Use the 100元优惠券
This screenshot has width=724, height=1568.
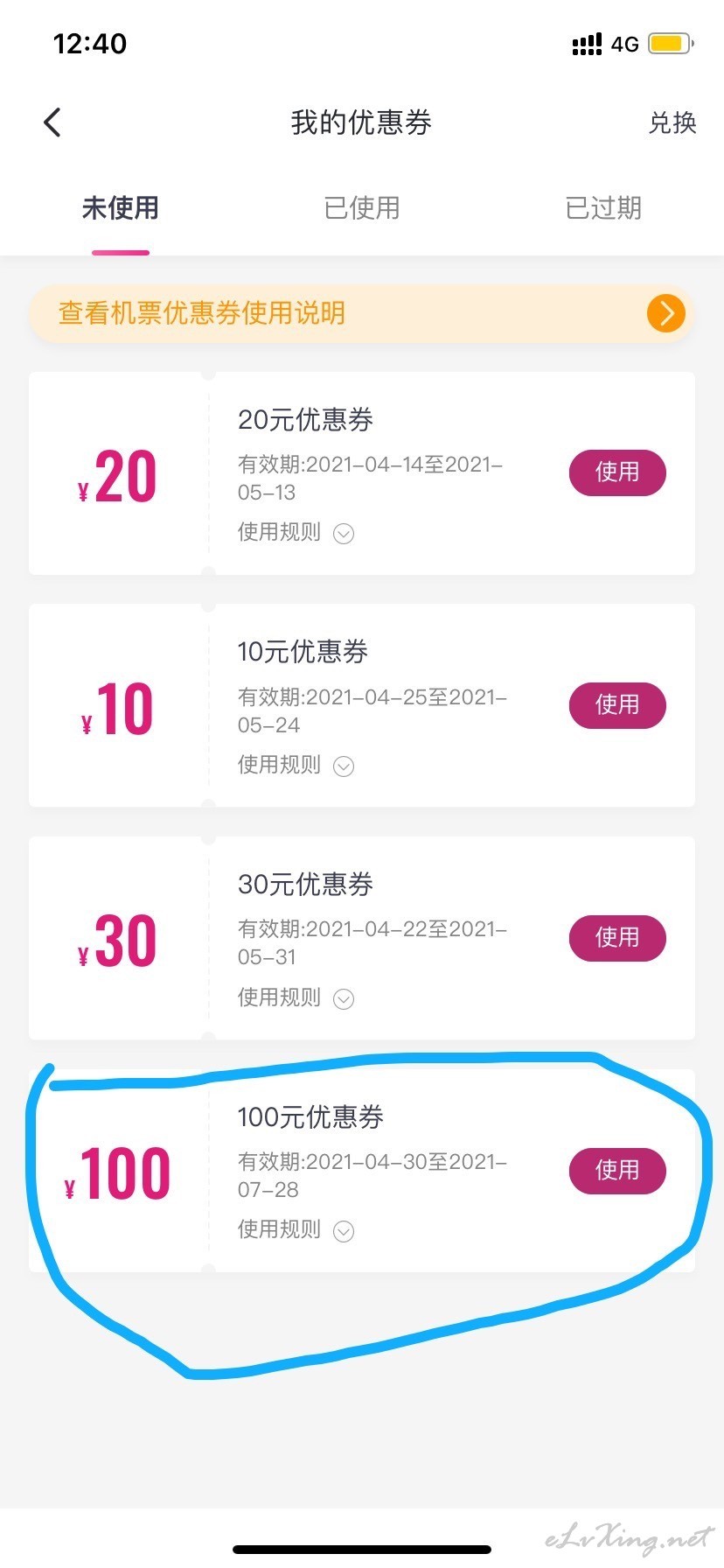click(617, 1171)
